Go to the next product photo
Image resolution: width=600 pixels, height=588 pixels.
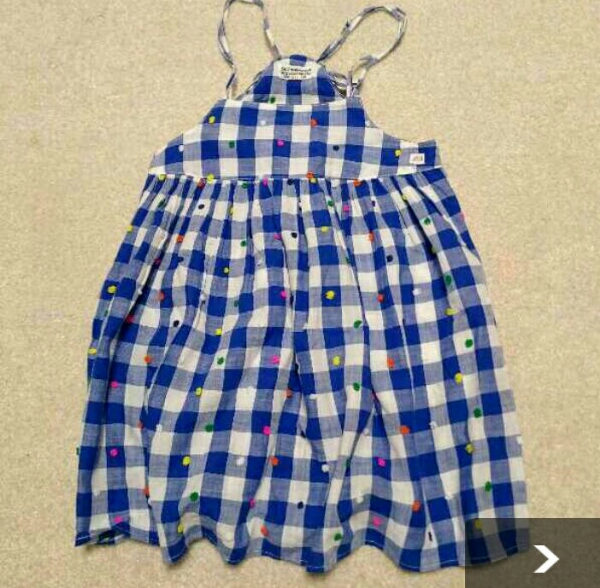tap(546, 558)
